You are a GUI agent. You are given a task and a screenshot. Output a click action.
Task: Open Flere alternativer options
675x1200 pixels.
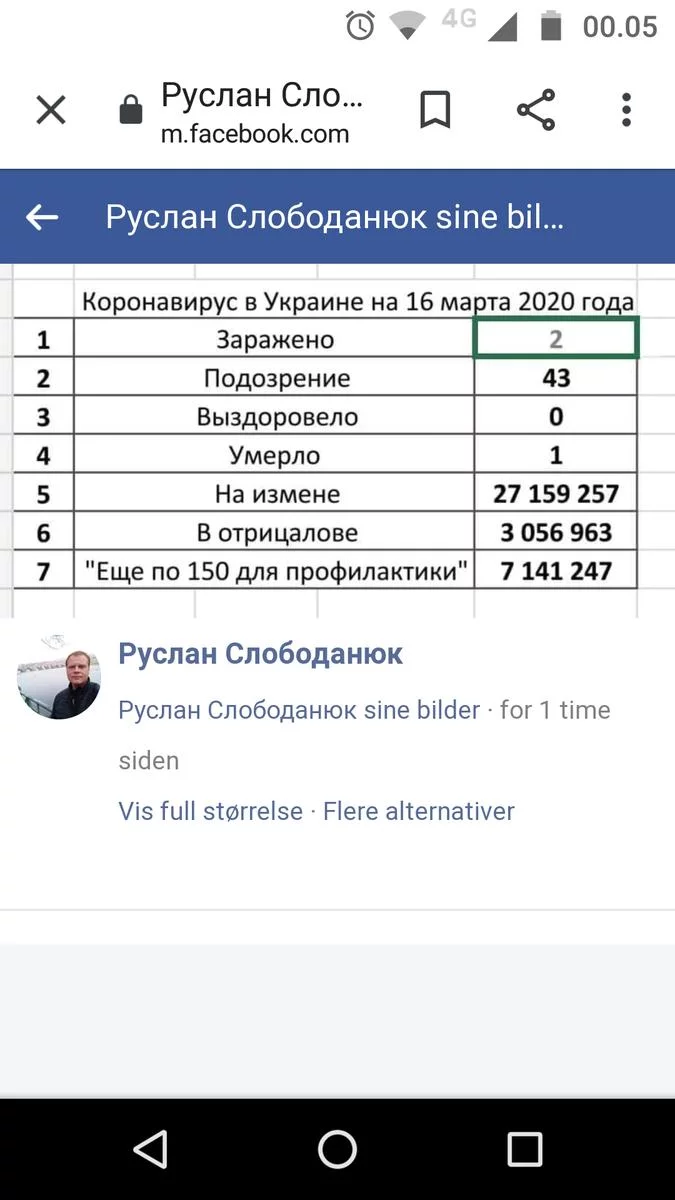[418, 810]
